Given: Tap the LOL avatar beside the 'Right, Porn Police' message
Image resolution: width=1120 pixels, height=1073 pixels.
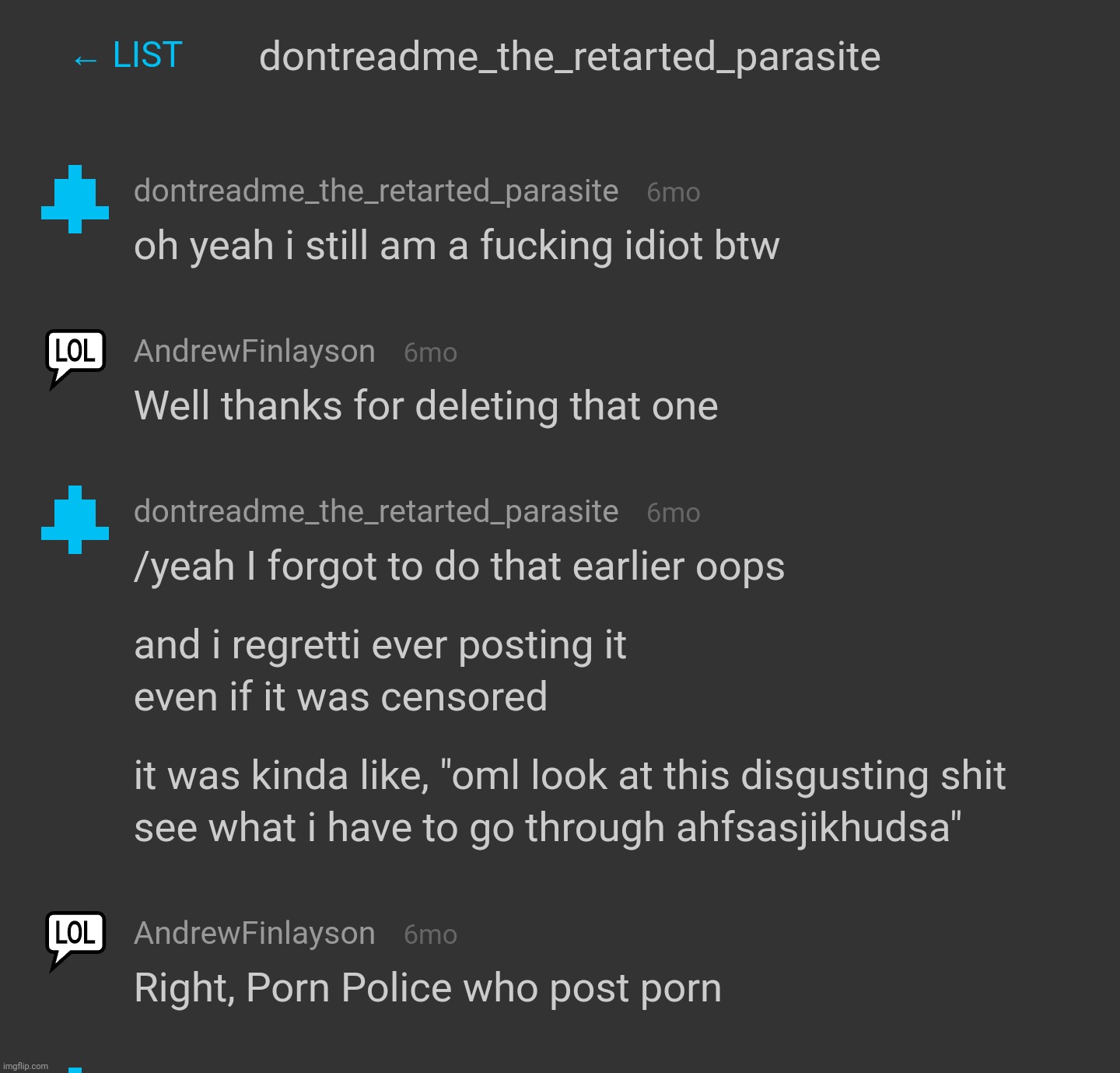Looking at the screenshot, I should pyautogui.click(x=75, y=939).
